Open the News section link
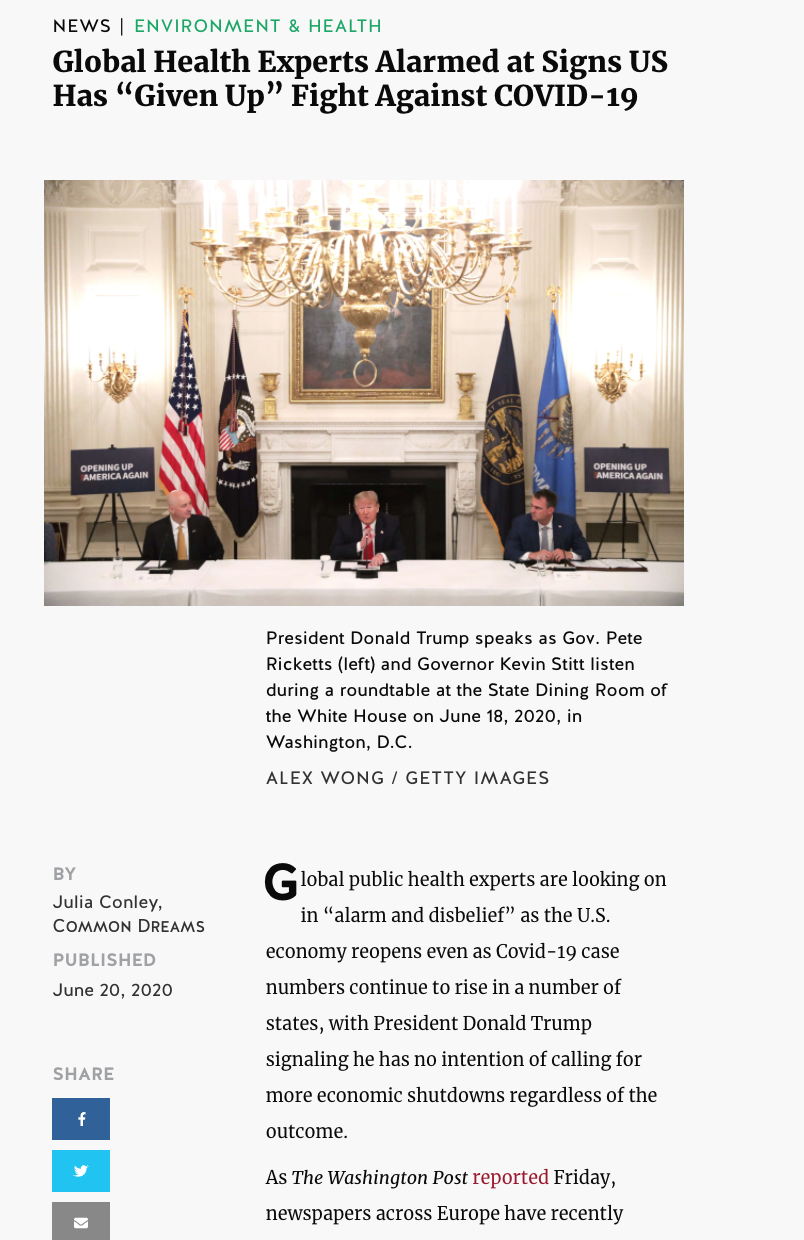804x1240 pixels. click(82, 26)
